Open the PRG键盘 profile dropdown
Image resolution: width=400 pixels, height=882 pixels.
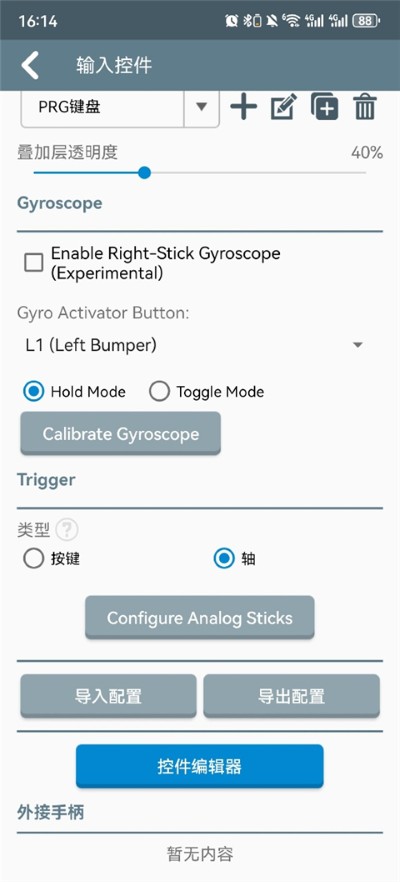[x=120, y=107]
